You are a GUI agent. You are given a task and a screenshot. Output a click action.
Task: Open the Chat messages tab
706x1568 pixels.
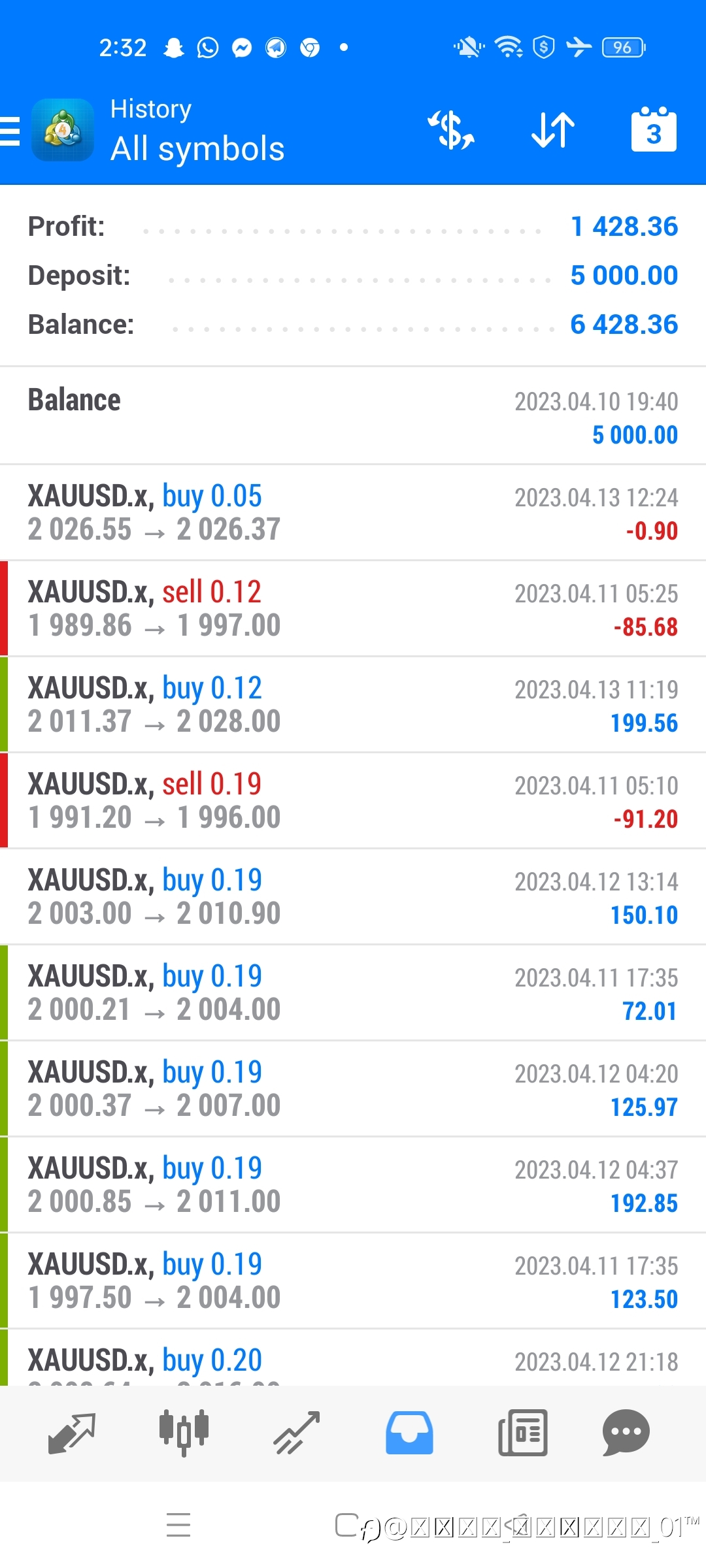[626, 1433]
